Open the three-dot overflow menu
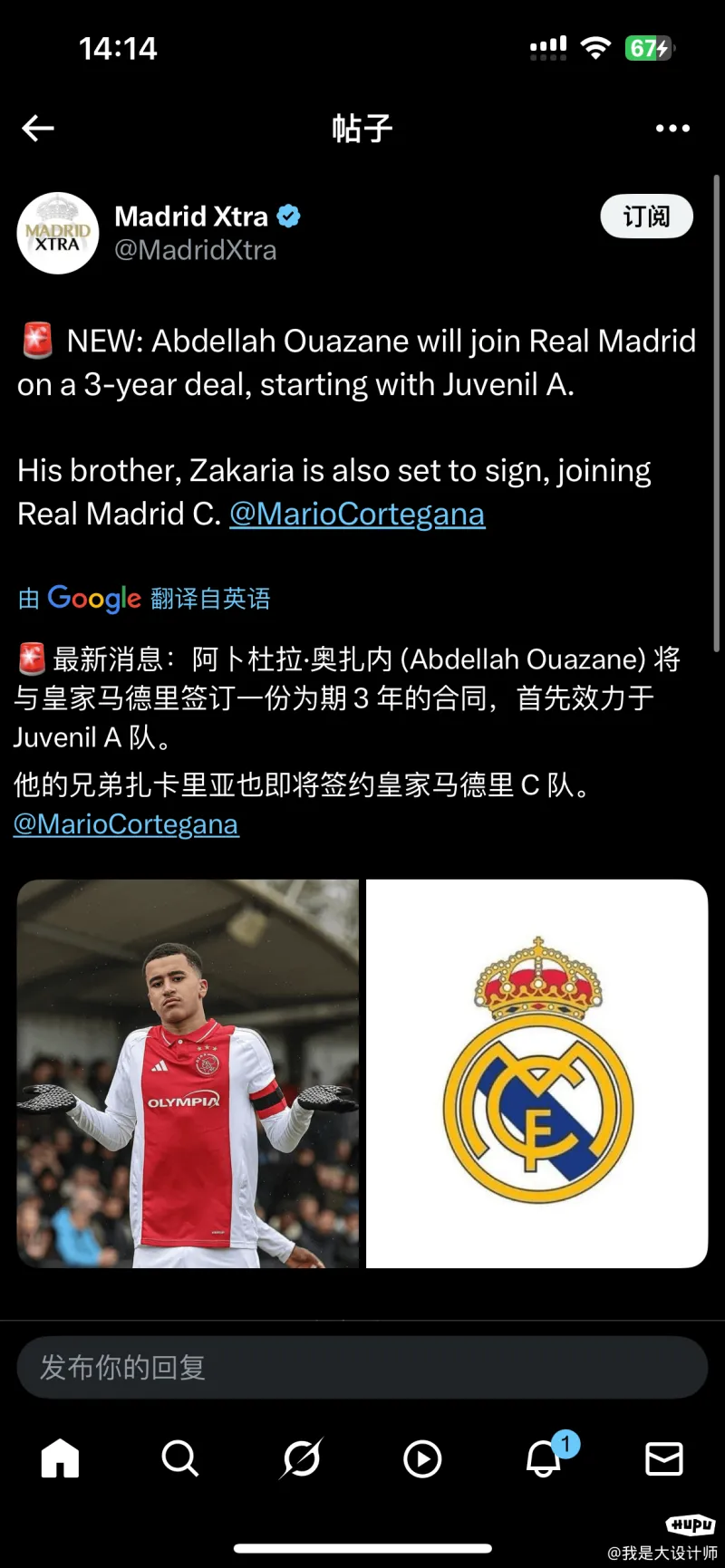The image size is (725, 1568). (x=672, y=129)
